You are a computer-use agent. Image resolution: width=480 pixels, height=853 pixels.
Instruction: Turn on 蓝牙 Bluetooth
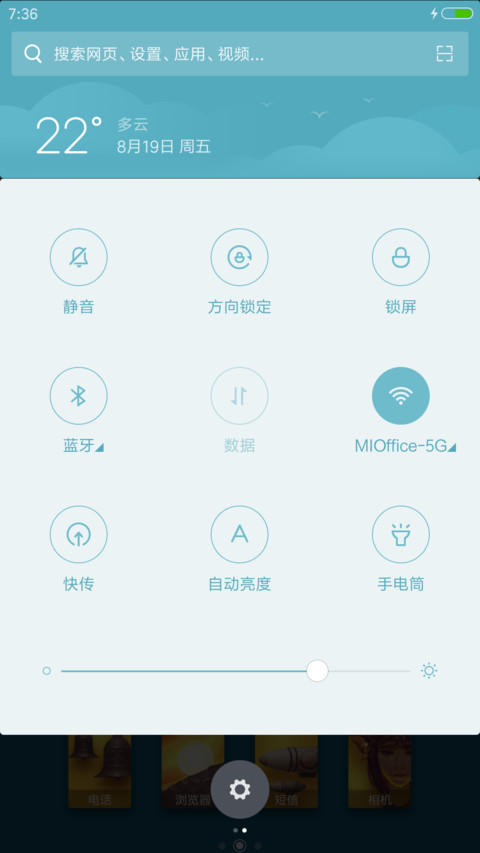tap(78, 396)
